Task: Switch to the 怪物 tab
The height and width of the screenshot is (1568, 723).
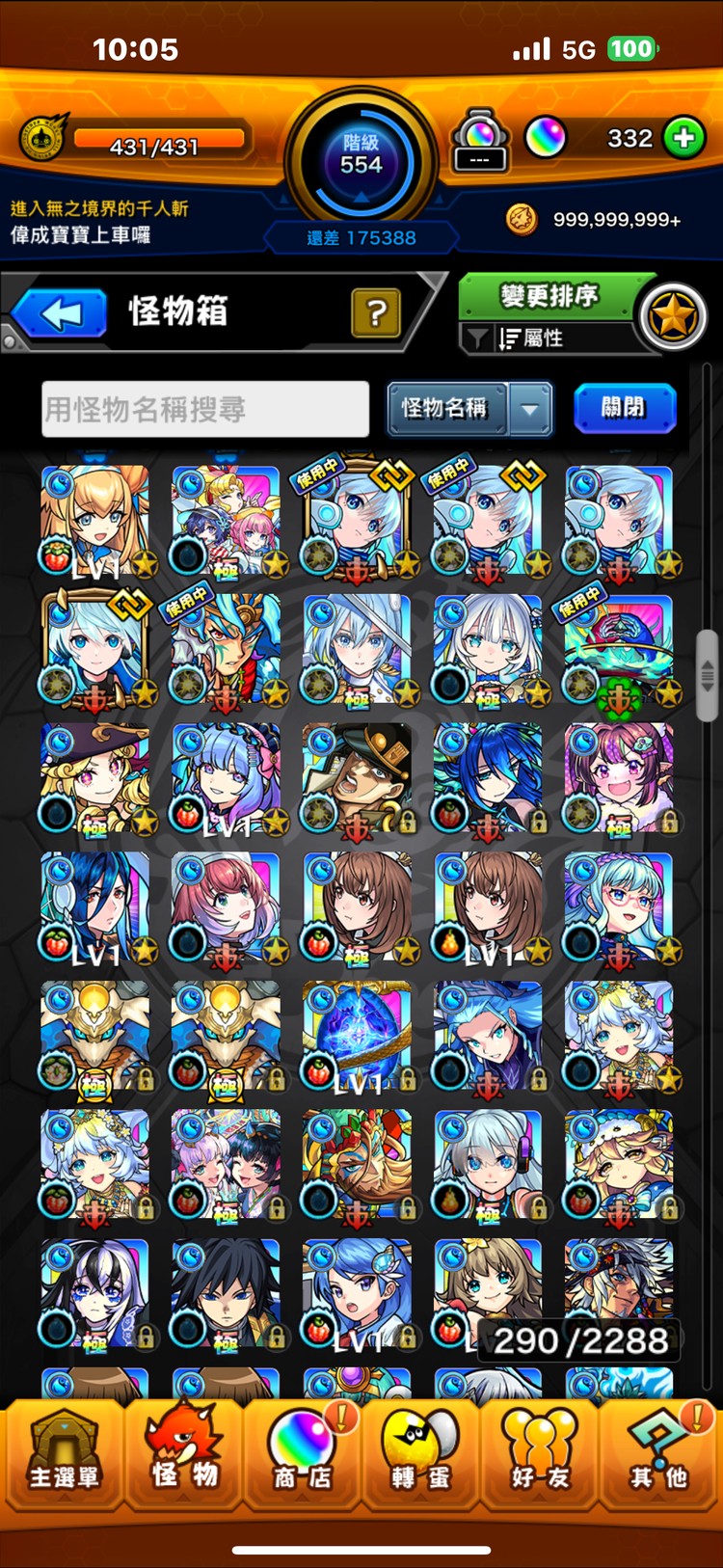Action: tap(183, 1454)
